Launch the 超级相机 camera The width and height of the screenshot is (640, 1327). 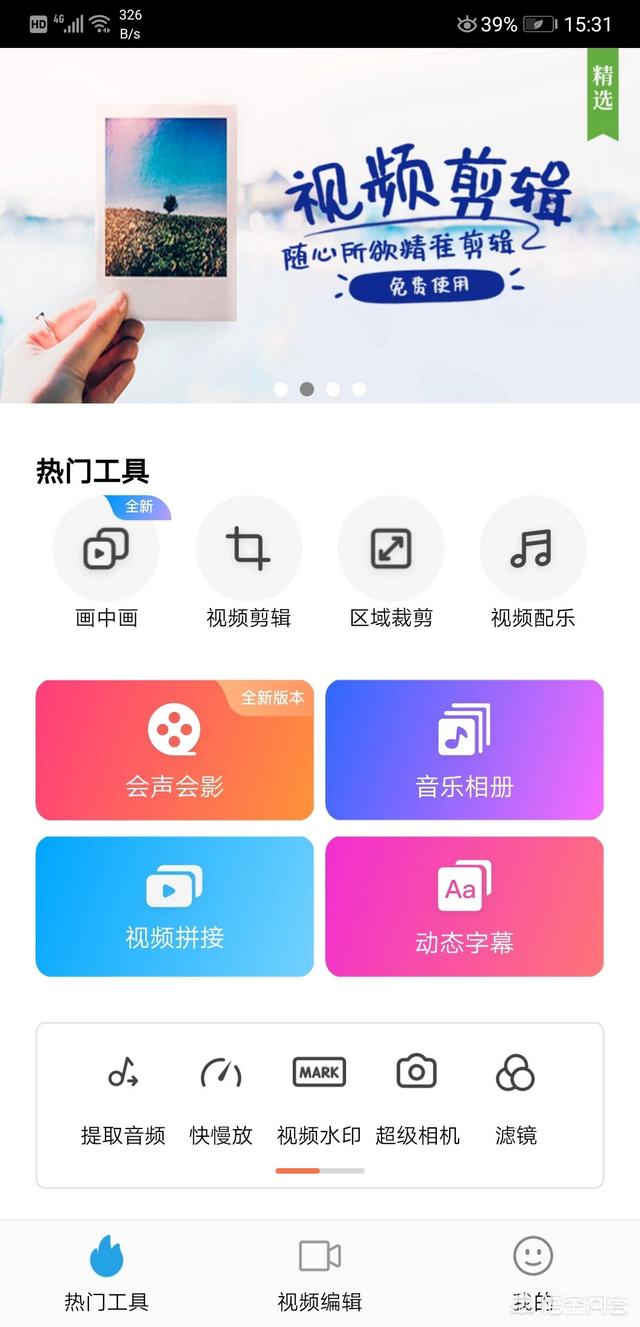[x=417, y=1098]
